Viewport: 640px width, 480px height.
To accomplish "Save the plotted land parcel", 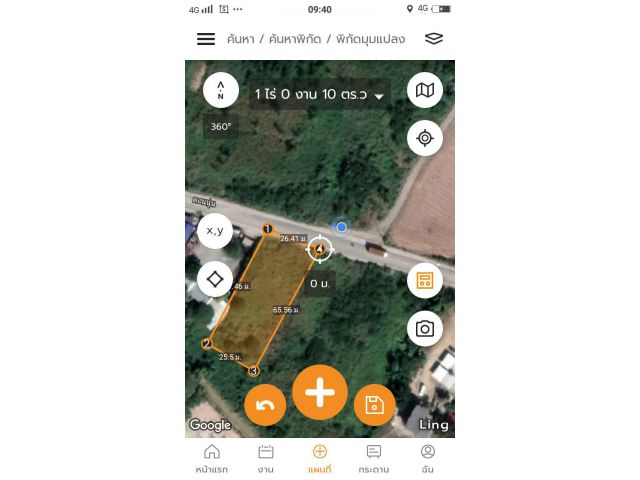I will coord(374,405).
